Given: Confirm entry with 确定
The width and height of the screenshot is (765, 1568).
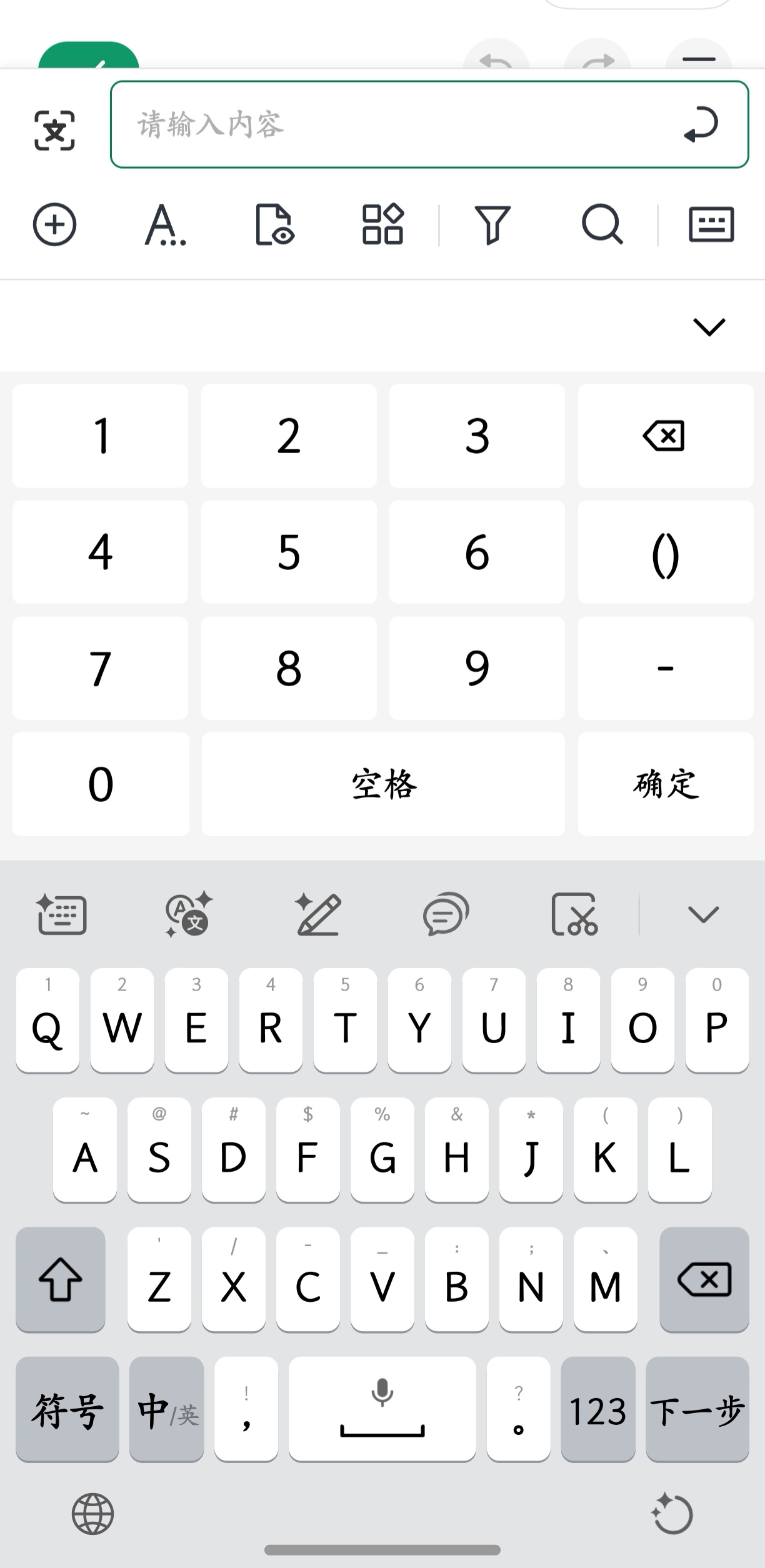Looking at the screenshot, I should (666, 784).
